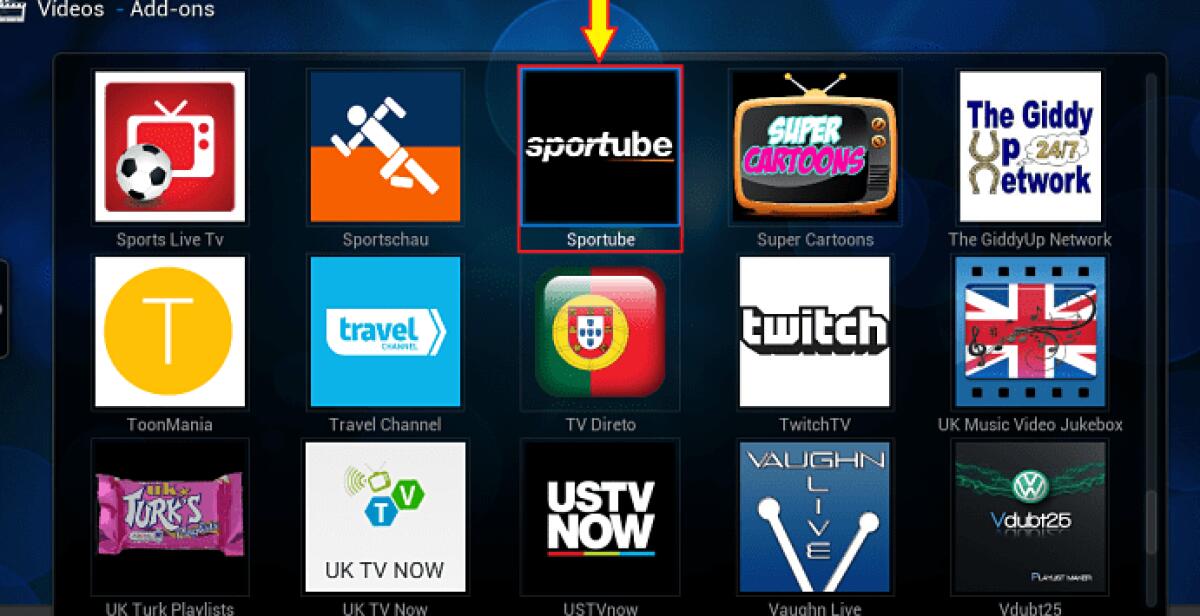Open the Travel Channel add-on

385,332
